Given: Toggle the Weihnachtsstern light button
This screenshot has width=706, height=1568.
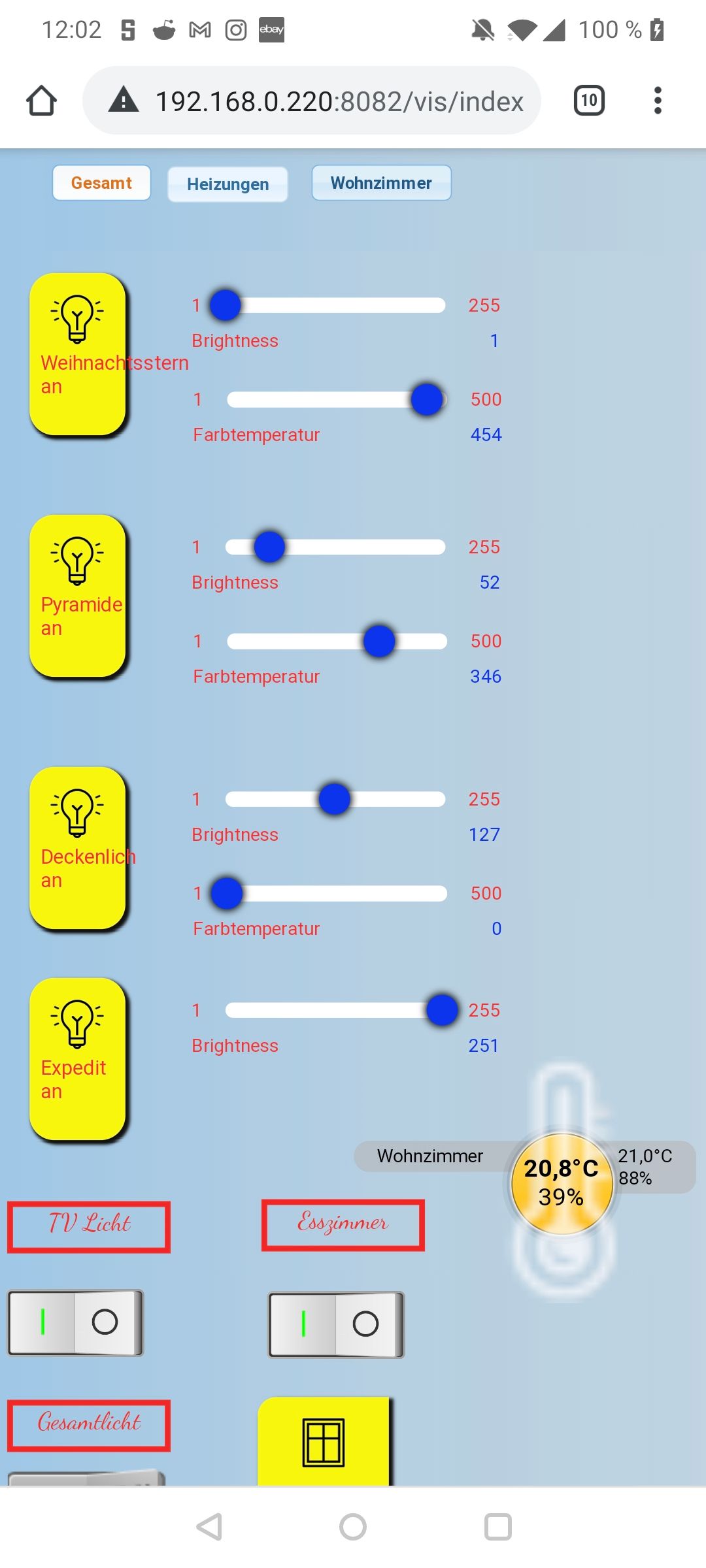Looking at the screenshot, I should [x=78, y=353].
